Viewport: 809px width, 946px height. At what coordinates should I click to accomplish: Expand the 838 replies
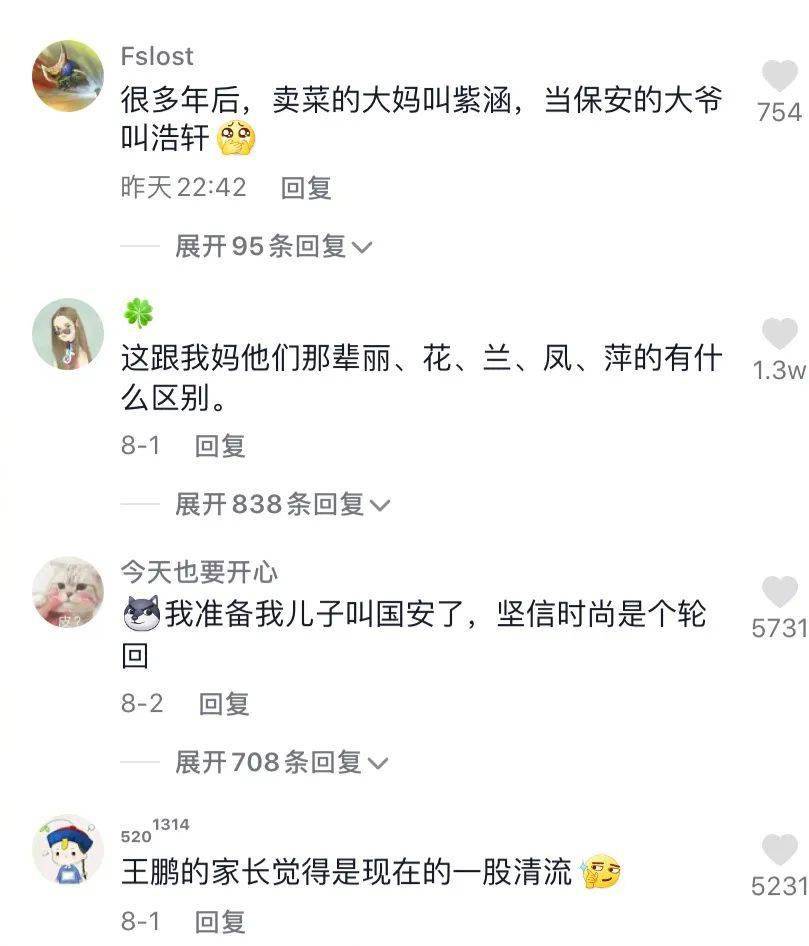click(x=282, y=505)
